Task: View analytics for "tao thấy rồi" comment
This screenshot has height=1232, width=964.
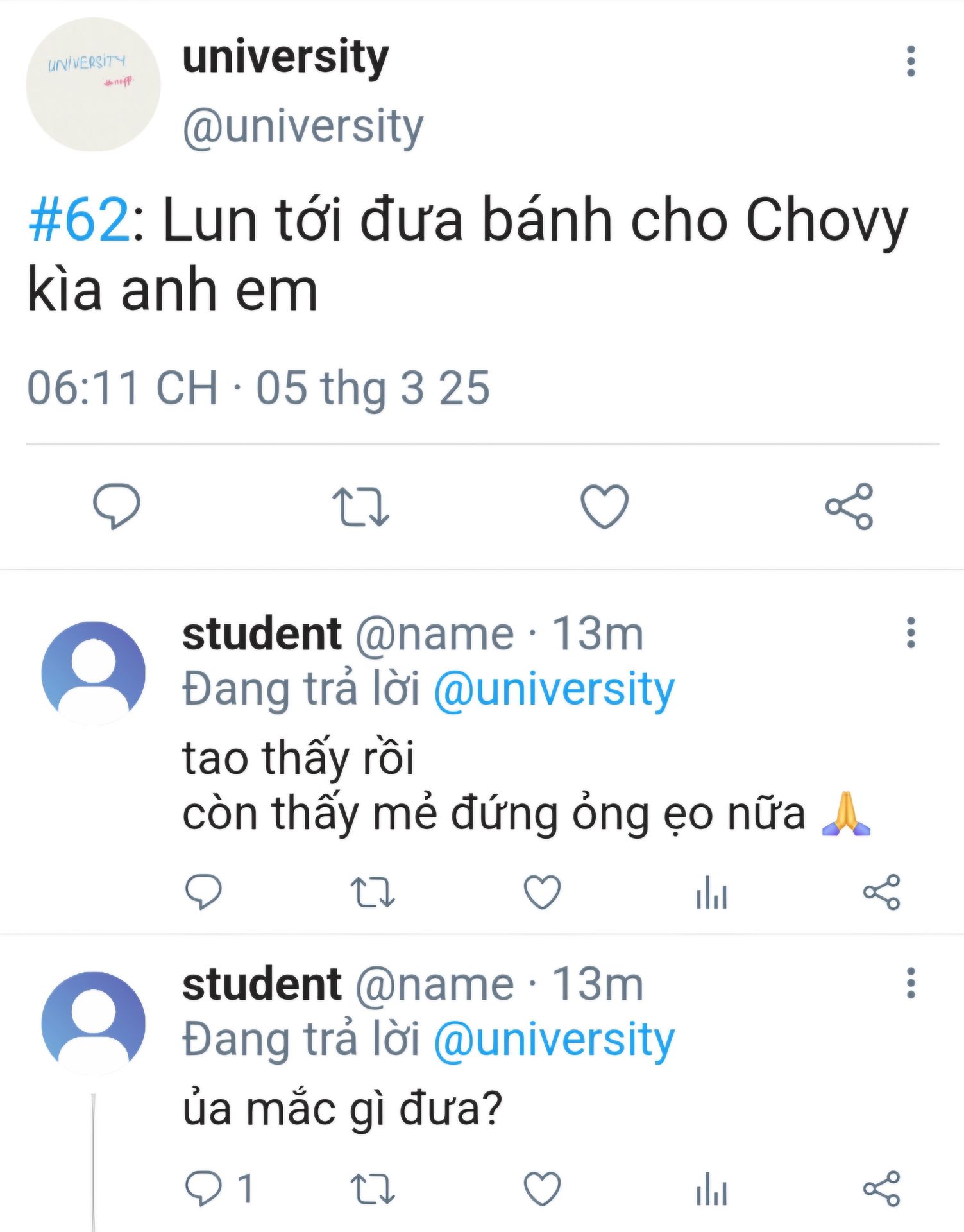Action: tap(711, 892)
